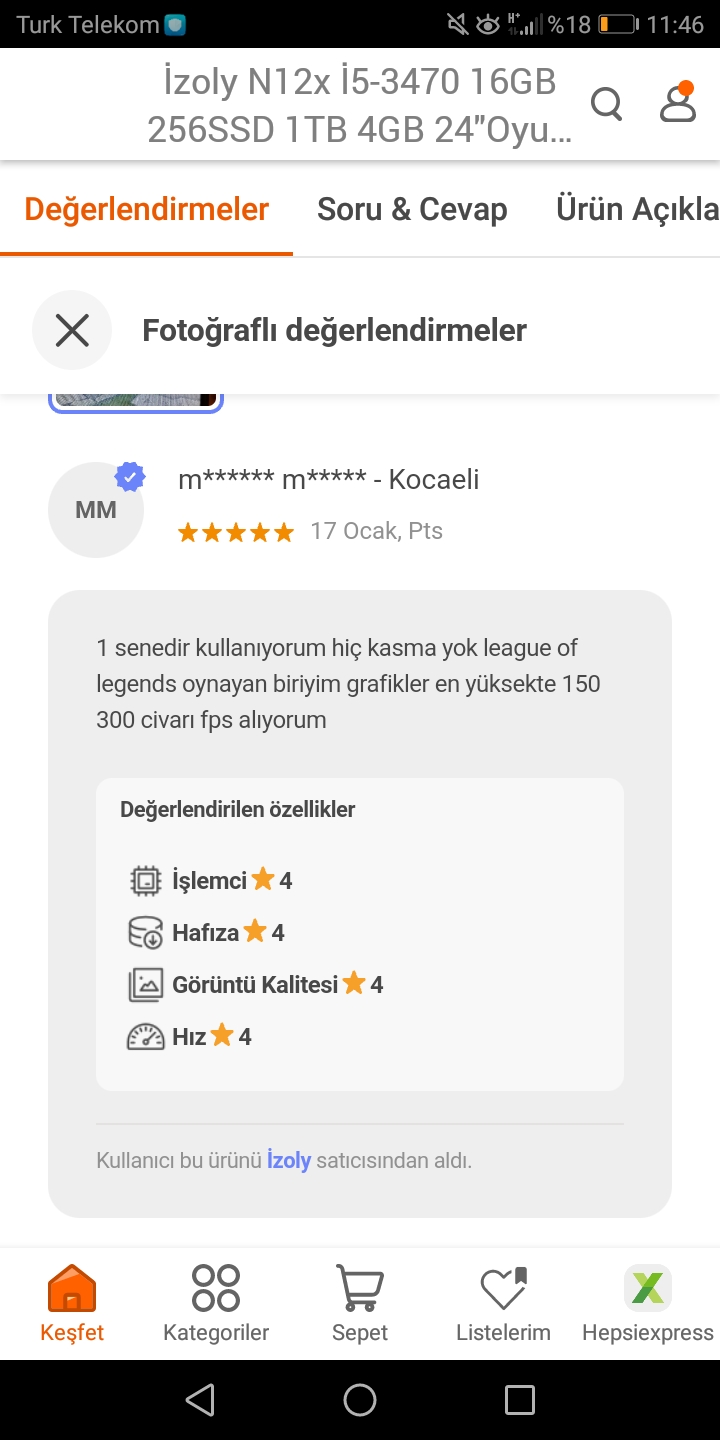Open the review photo thumbnail
Image resolution: width=720 pixels, height=1440 pixels.
(136, 401)
